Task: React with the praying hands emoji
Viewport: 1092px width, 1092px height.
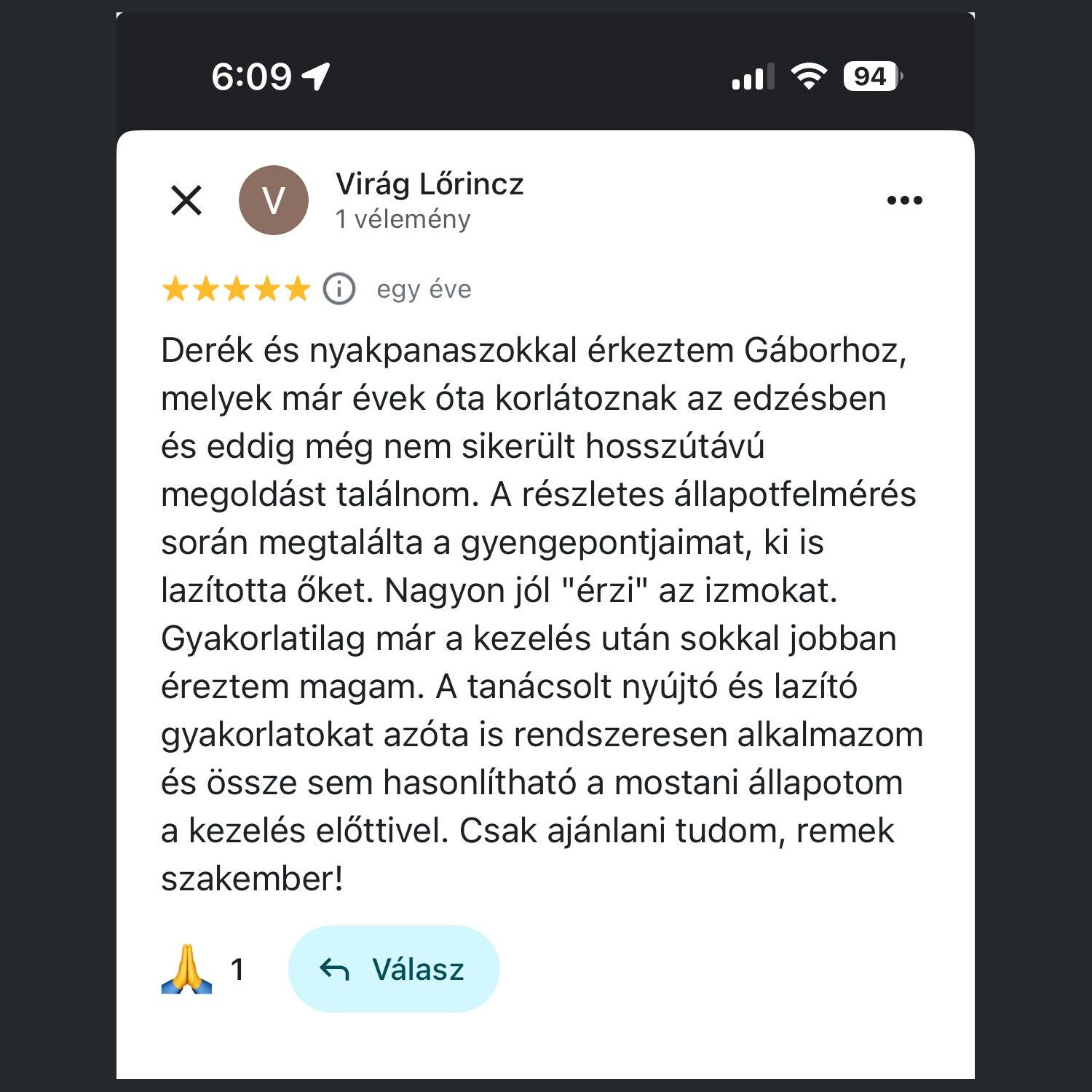Action: coord(187,969)
